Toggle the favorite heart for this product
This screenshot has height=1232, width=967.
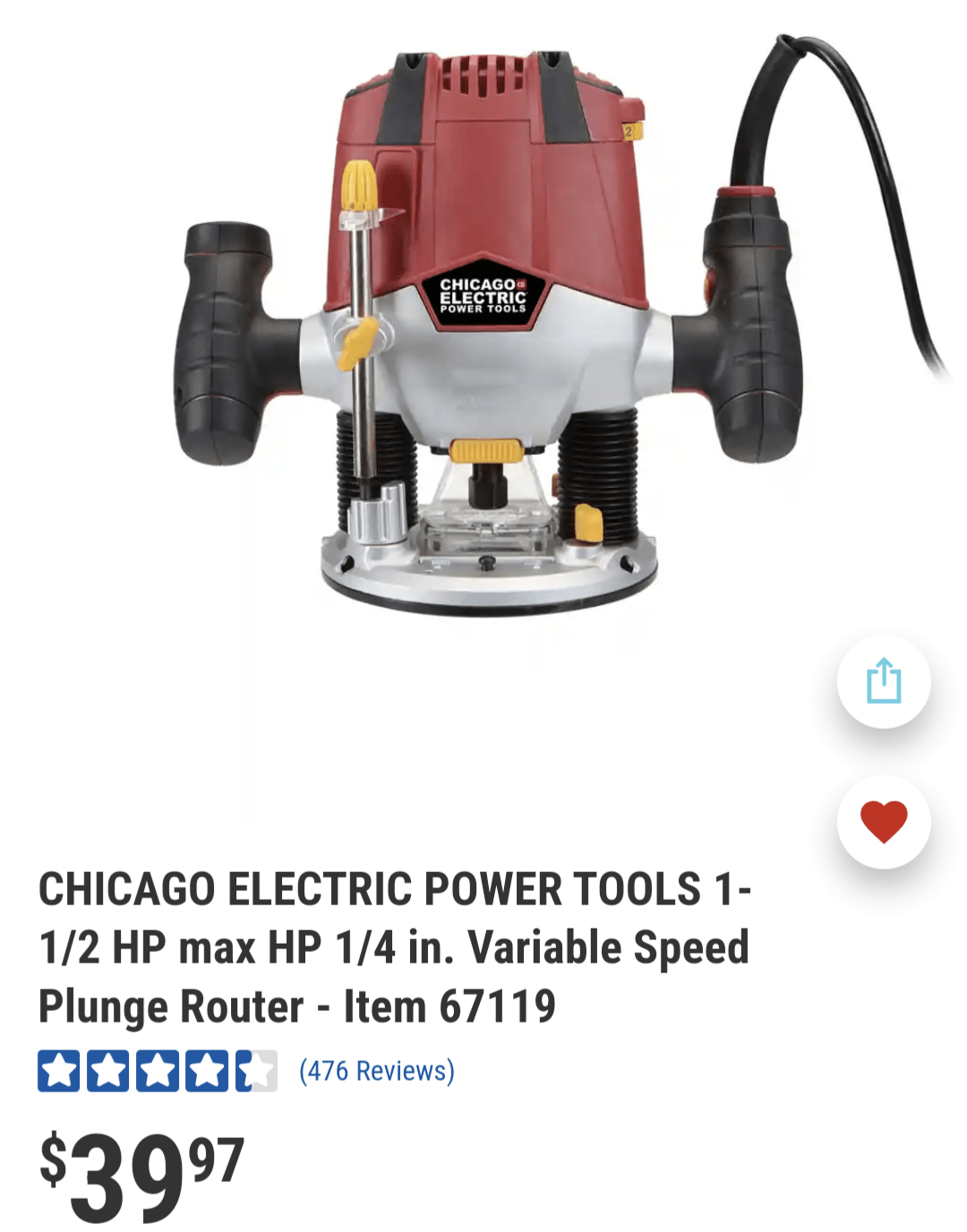[883, 822]
